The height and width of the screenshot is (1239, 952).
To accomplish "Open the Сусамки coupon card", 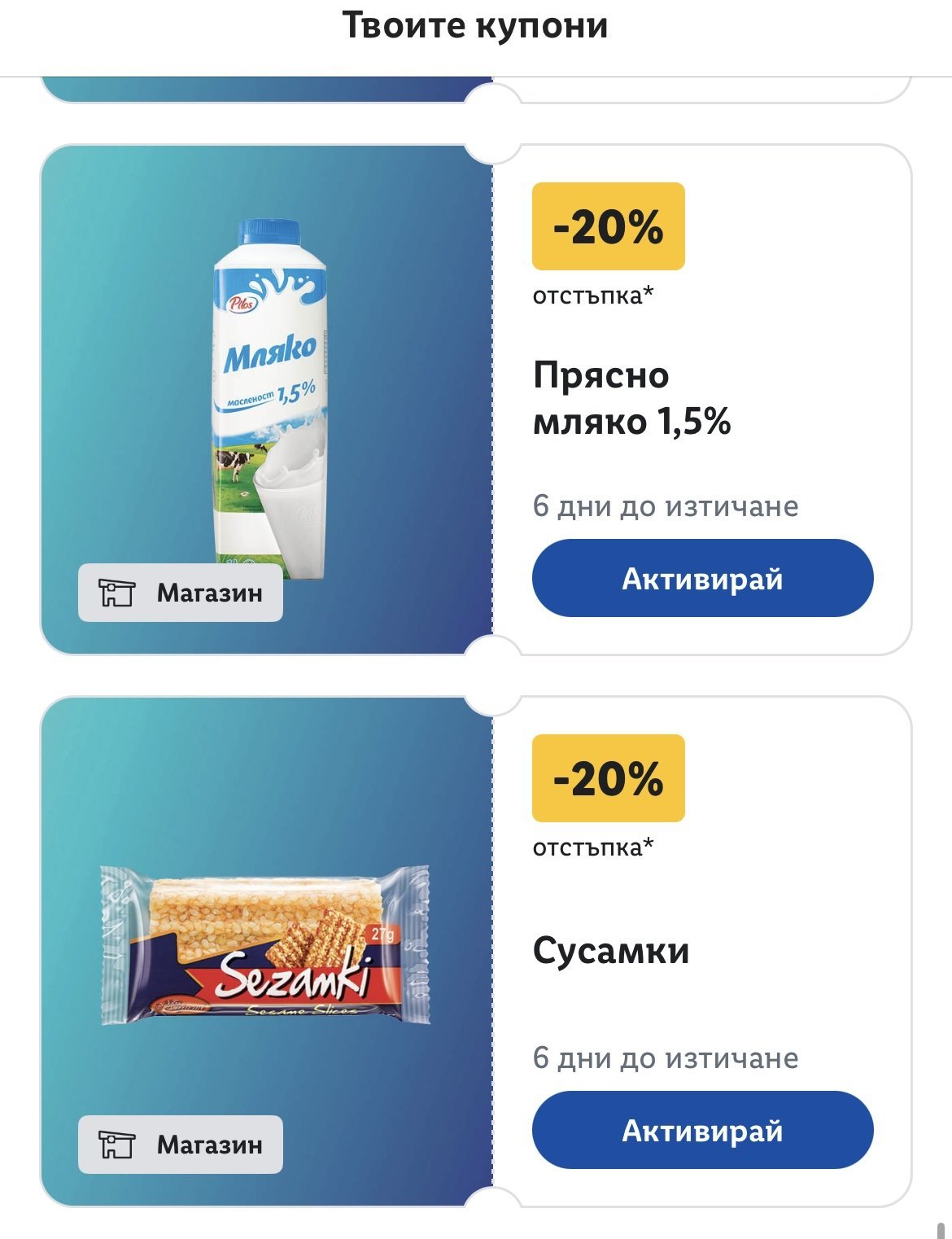I will click(610, 950).
